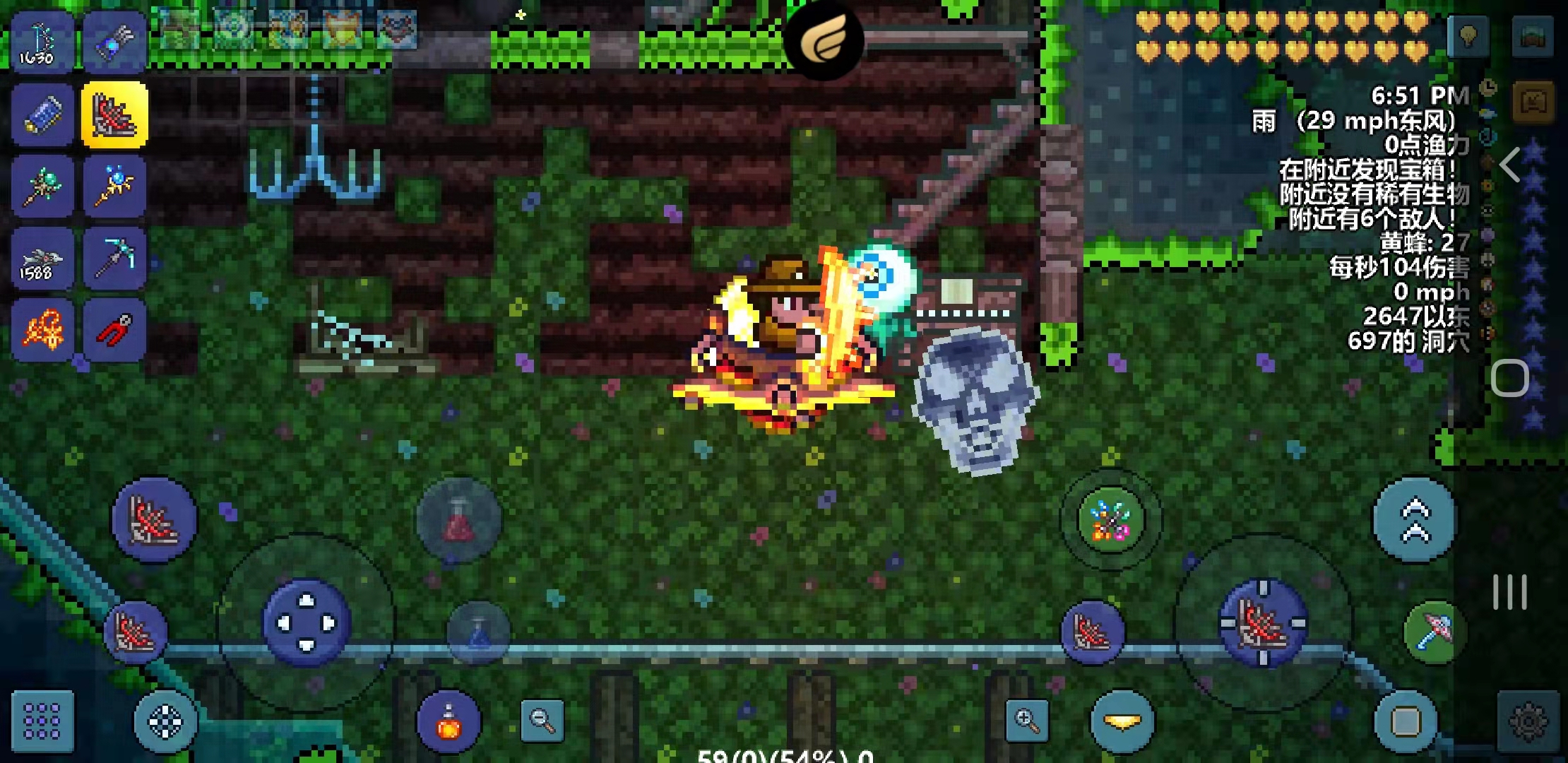This screenshot has height=763, width=1568.
Task: Tap the lightbulb hint icon
Action: pyautogui.click(x=1468, y=35)
